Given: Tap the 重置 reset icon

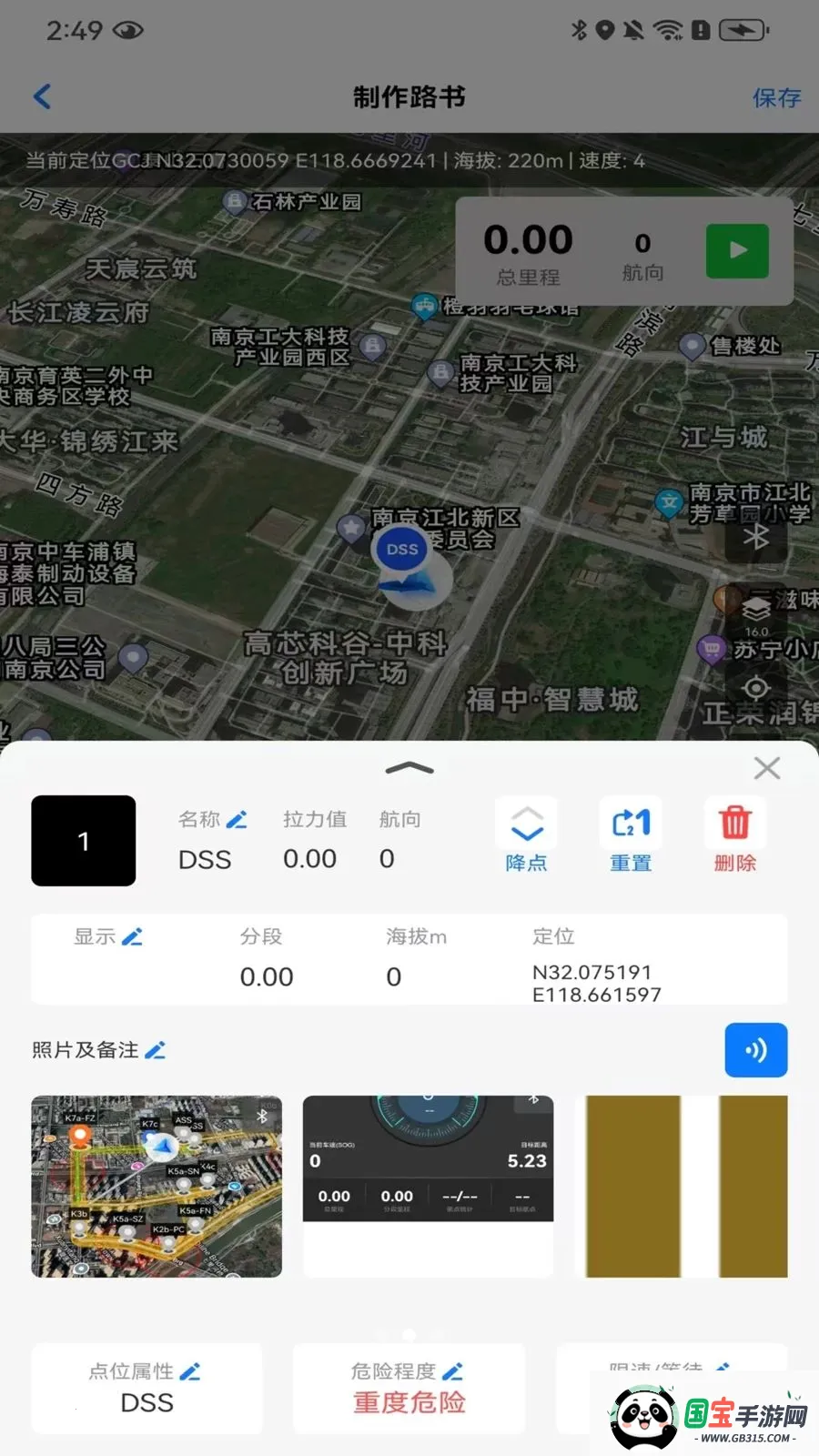Looking at the screenshot, I should [x=630, y=824].
